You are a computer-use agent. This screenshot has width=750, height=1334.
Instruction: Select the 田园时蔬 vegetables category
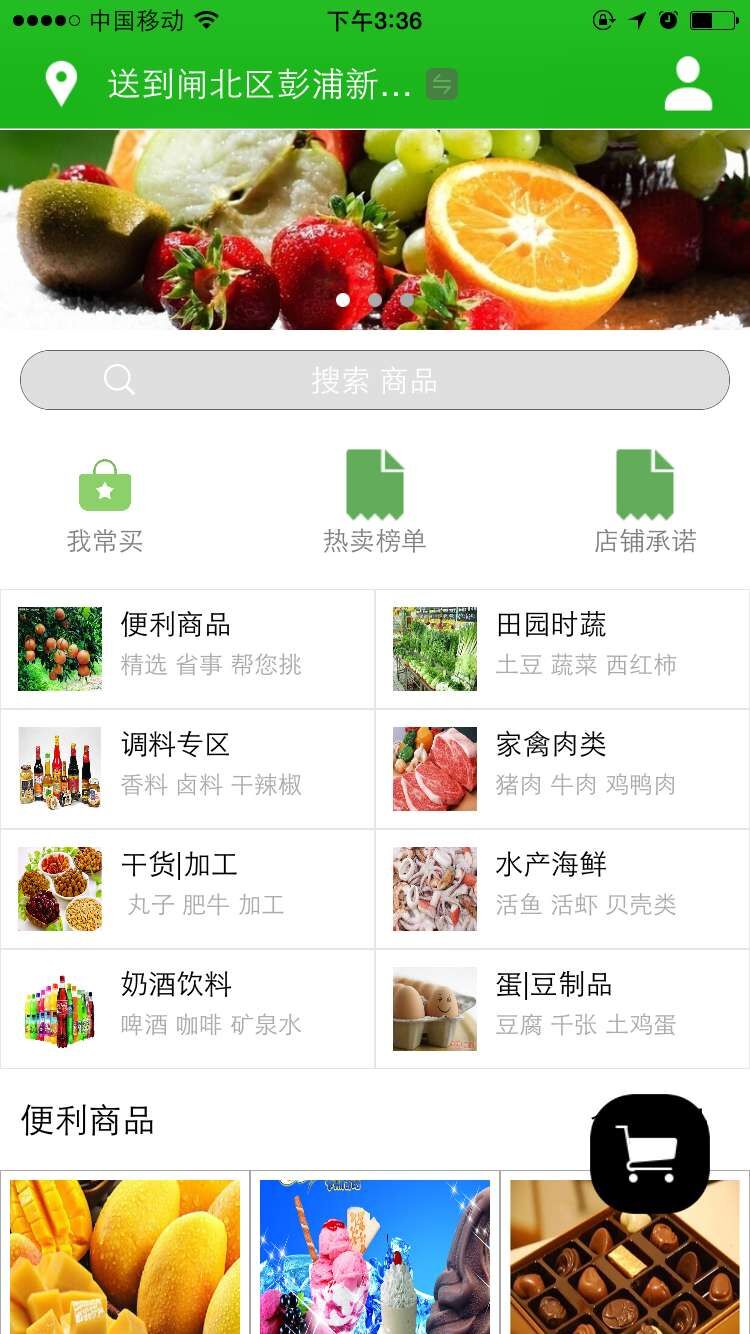tap(562, 649)
